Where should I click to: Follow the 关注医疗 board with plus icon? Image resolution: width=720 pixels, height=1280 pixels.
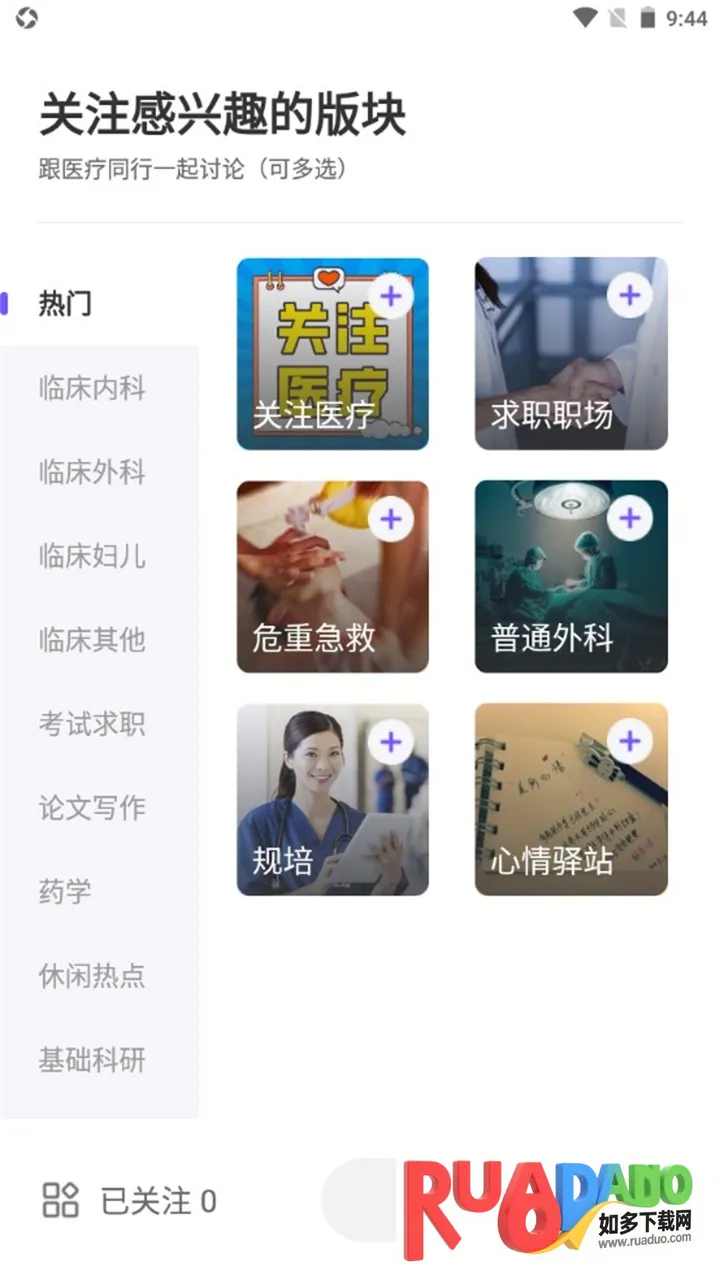[x=391, y=296]
